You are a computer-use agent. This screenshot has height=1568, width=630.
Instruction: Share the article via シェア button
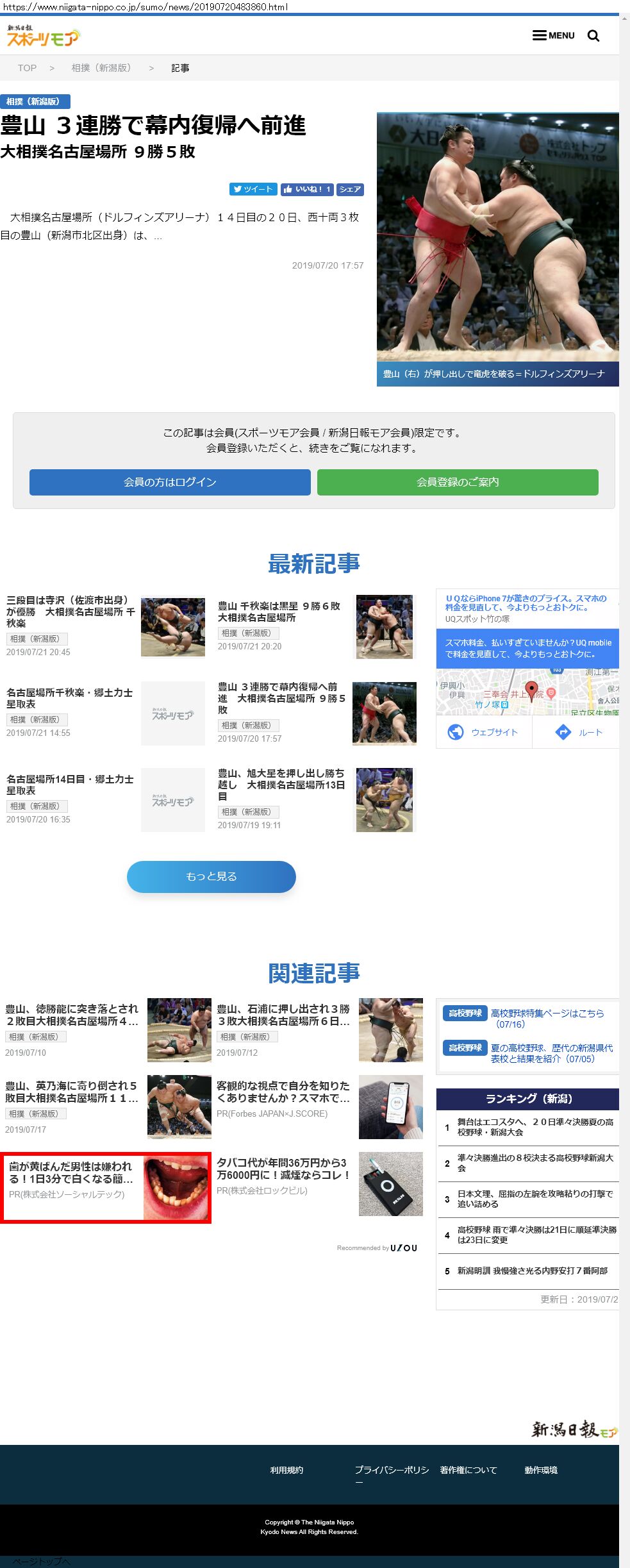350,189
